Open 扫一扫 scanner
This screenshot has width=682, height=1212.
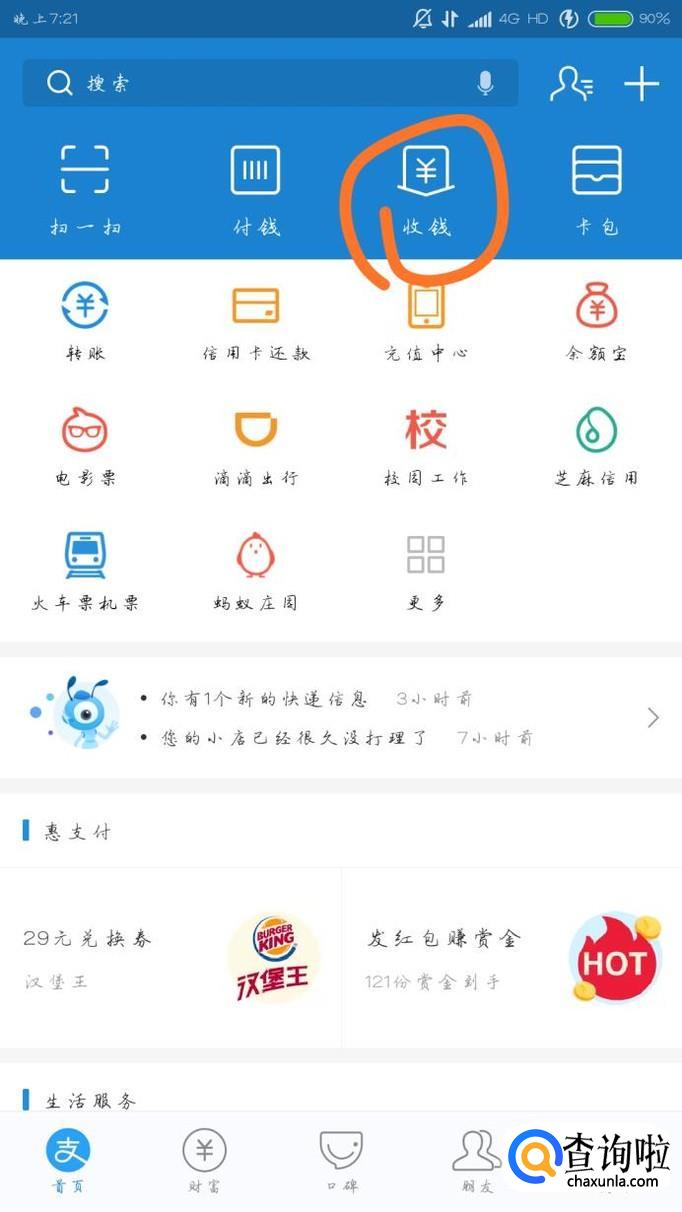click(x=85, y=187)
